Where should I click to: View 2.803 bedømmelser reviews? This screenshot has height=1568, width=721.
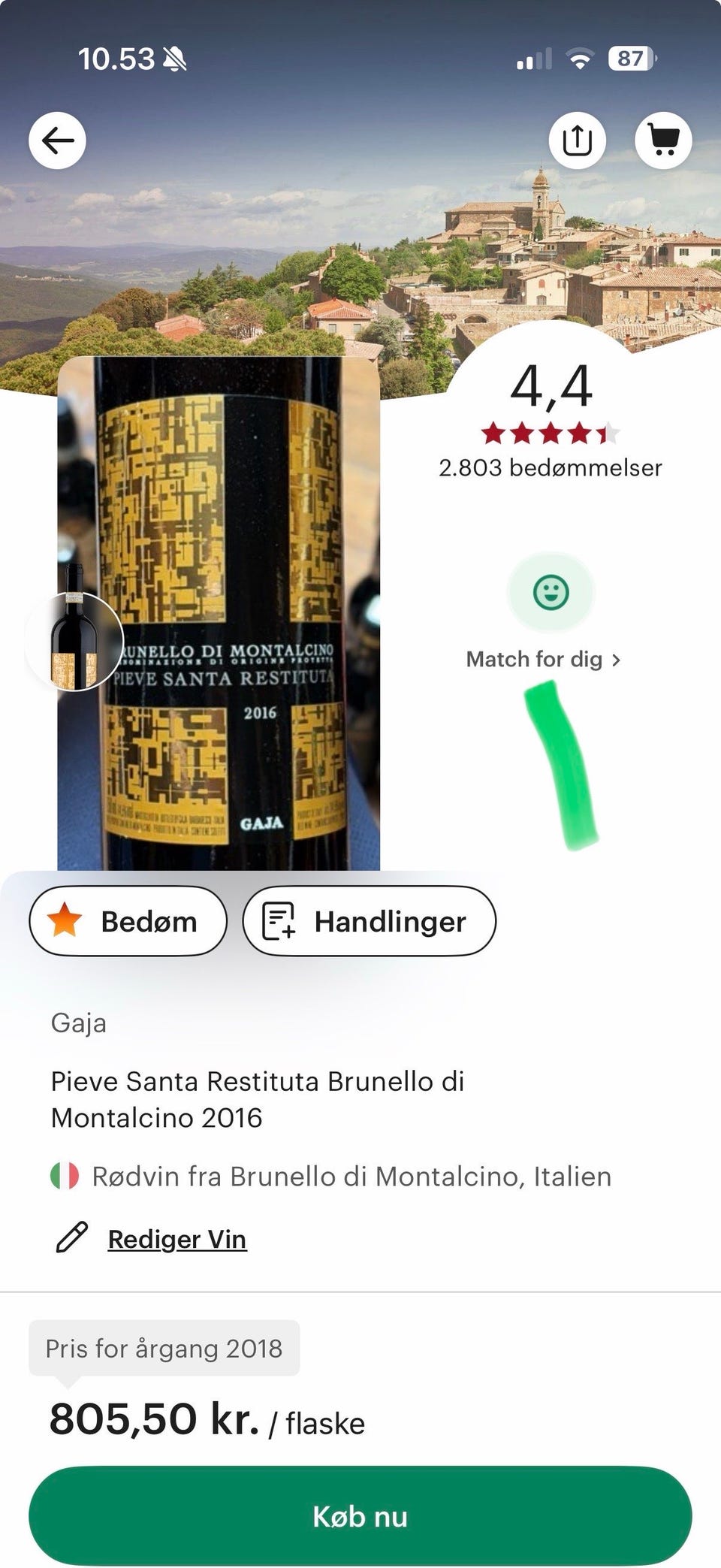click(550, 467)
